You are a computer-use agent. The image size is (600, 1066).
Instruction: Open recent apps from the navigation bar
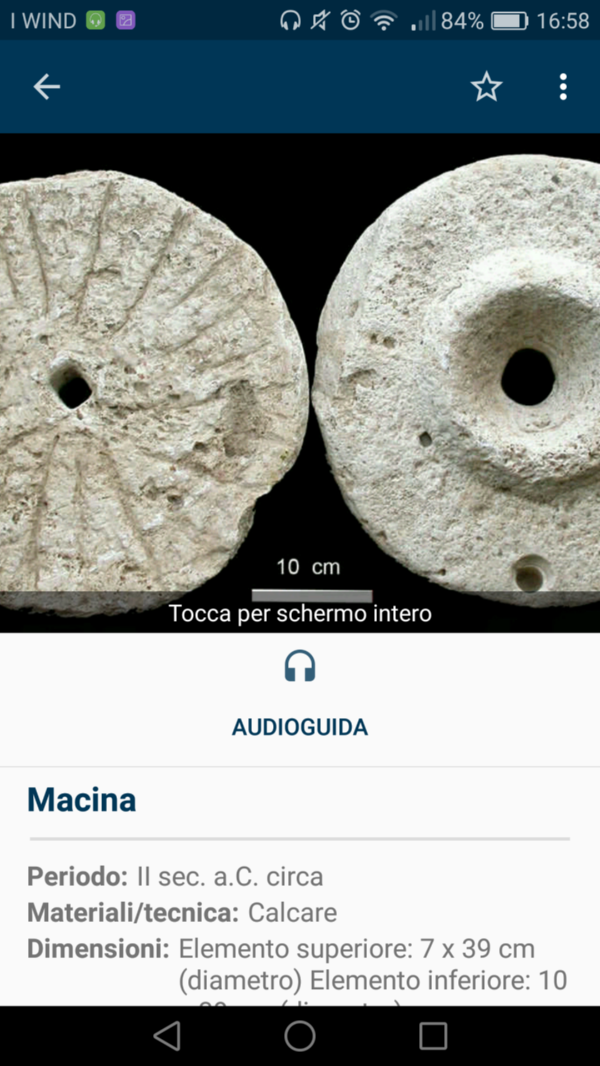pyautogui.click(x=433, y=1035)
